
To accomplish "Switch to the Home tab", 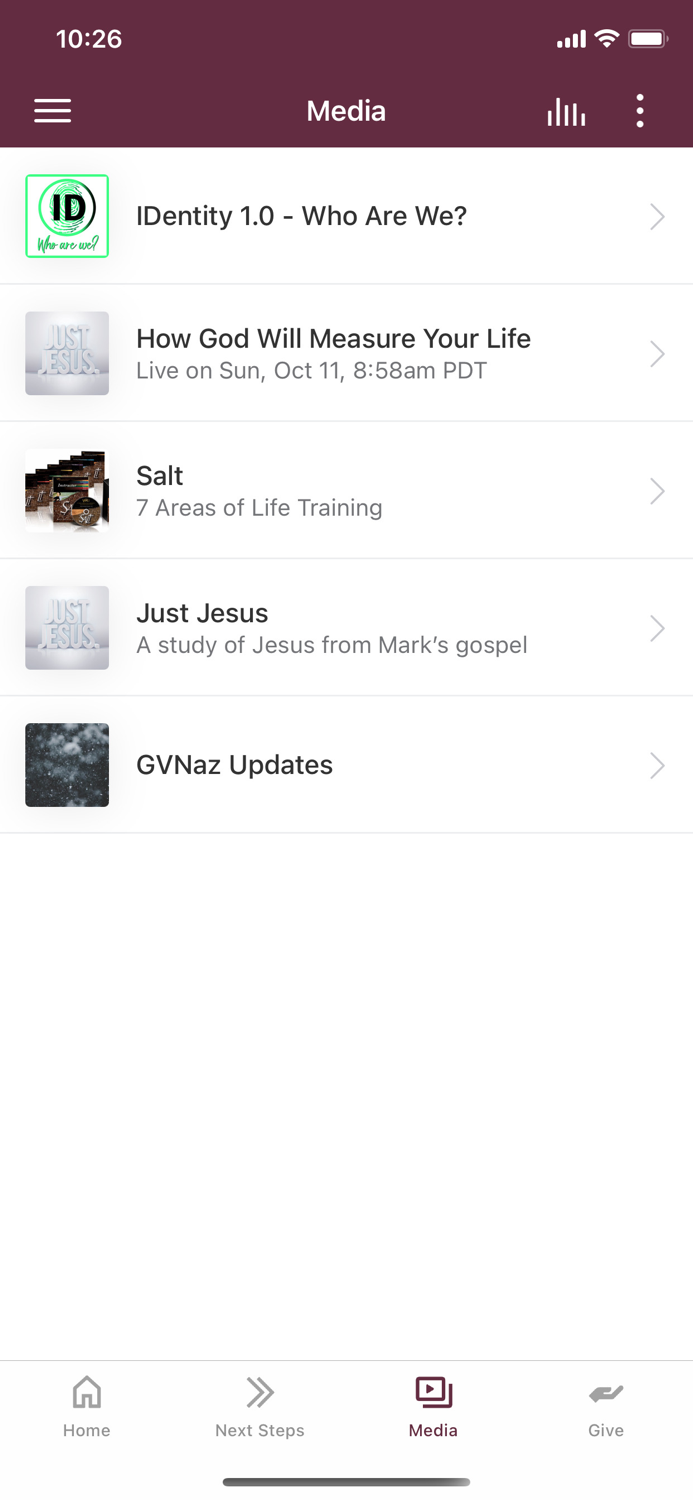I will (x=87, y=1406).
